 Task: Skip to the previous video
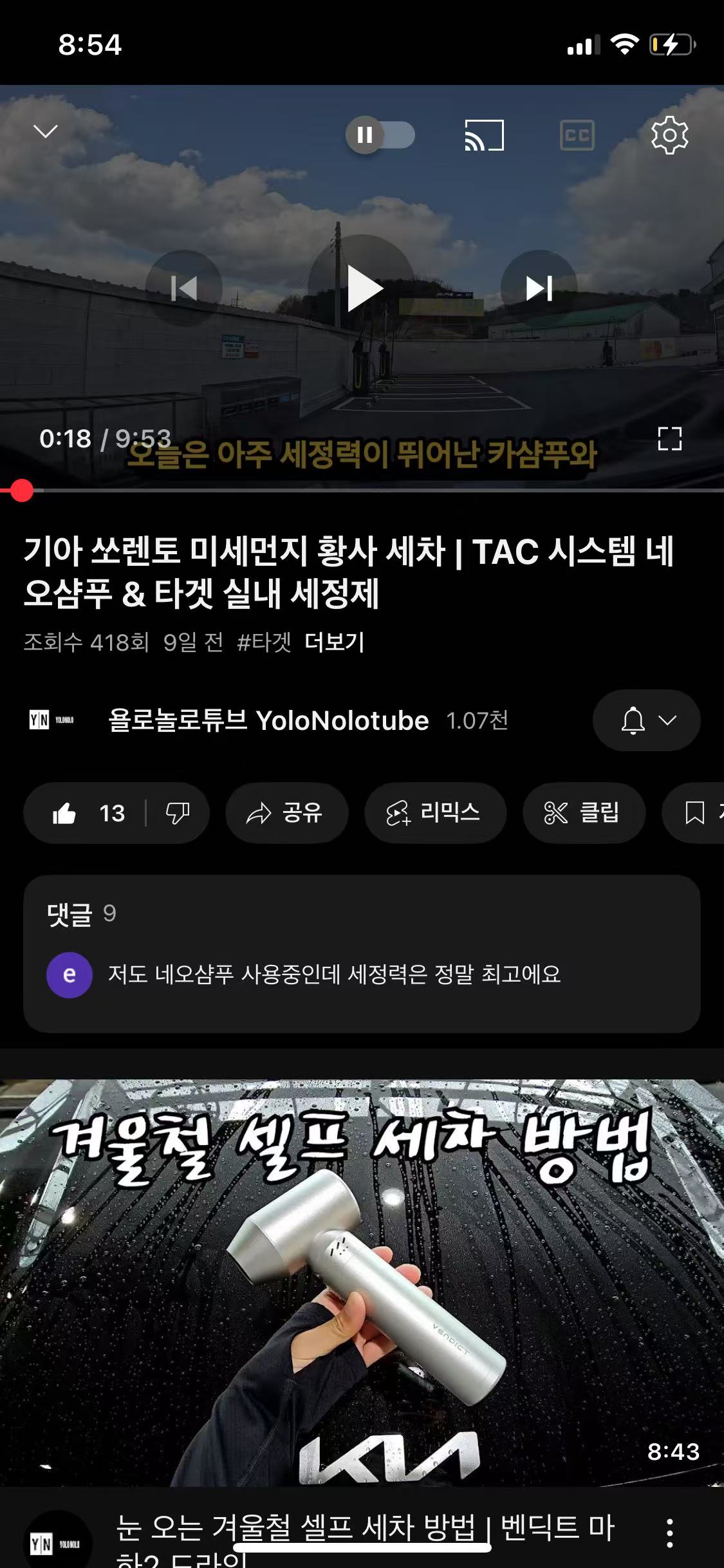[x=183, y=288]
